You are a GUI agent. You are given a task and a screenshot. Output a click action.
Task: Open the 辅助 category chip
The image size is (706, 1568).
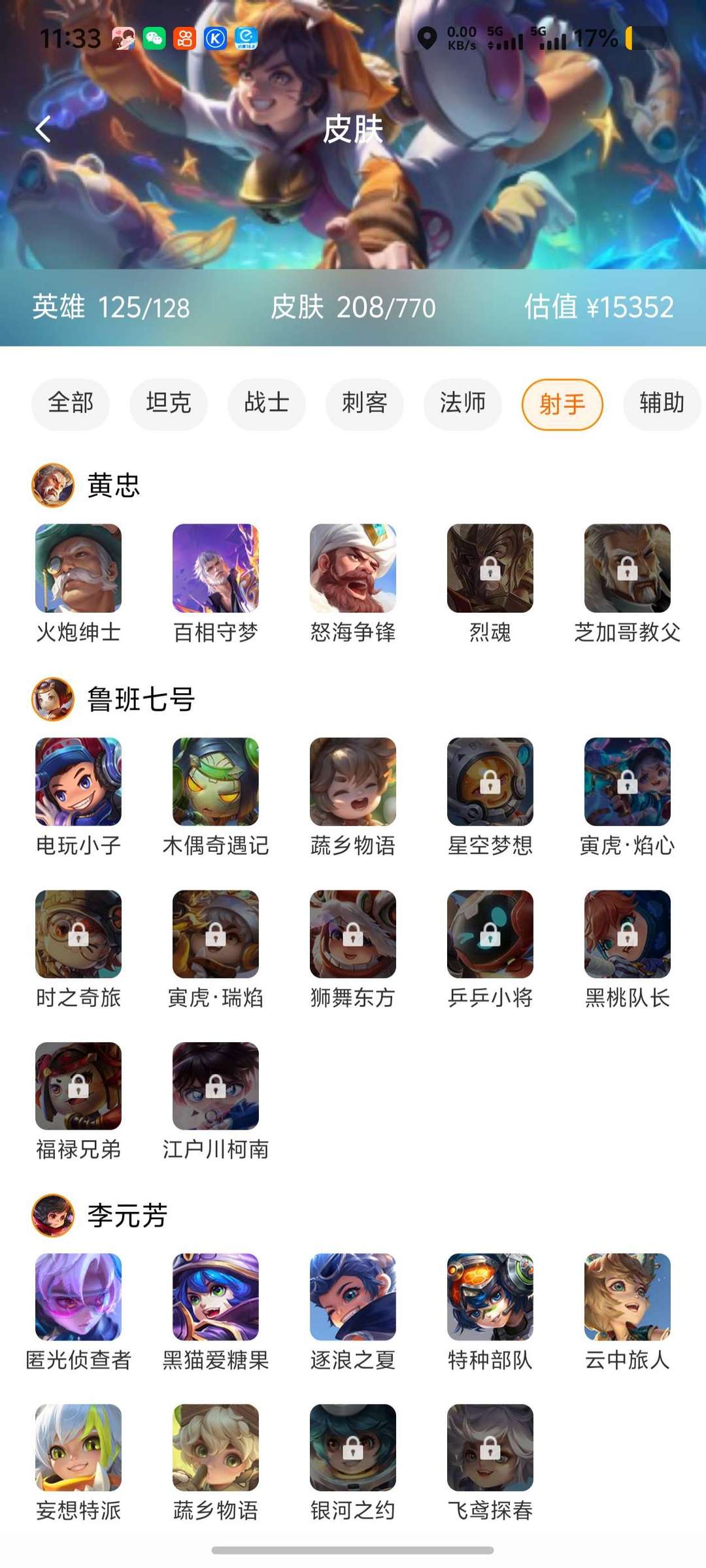coord(661,403)
